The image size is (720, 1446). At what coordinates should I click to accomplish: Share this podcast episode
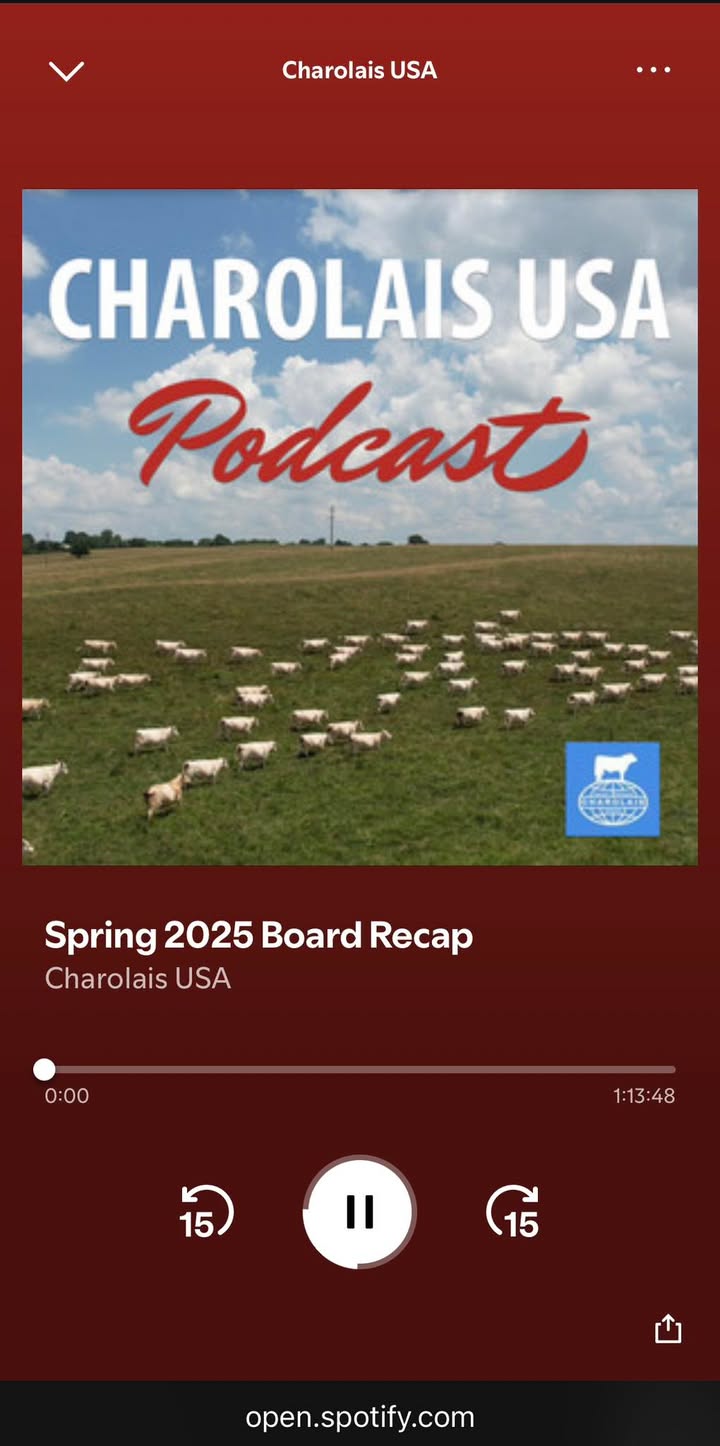pyautogui.click(x=667, y=1329)
